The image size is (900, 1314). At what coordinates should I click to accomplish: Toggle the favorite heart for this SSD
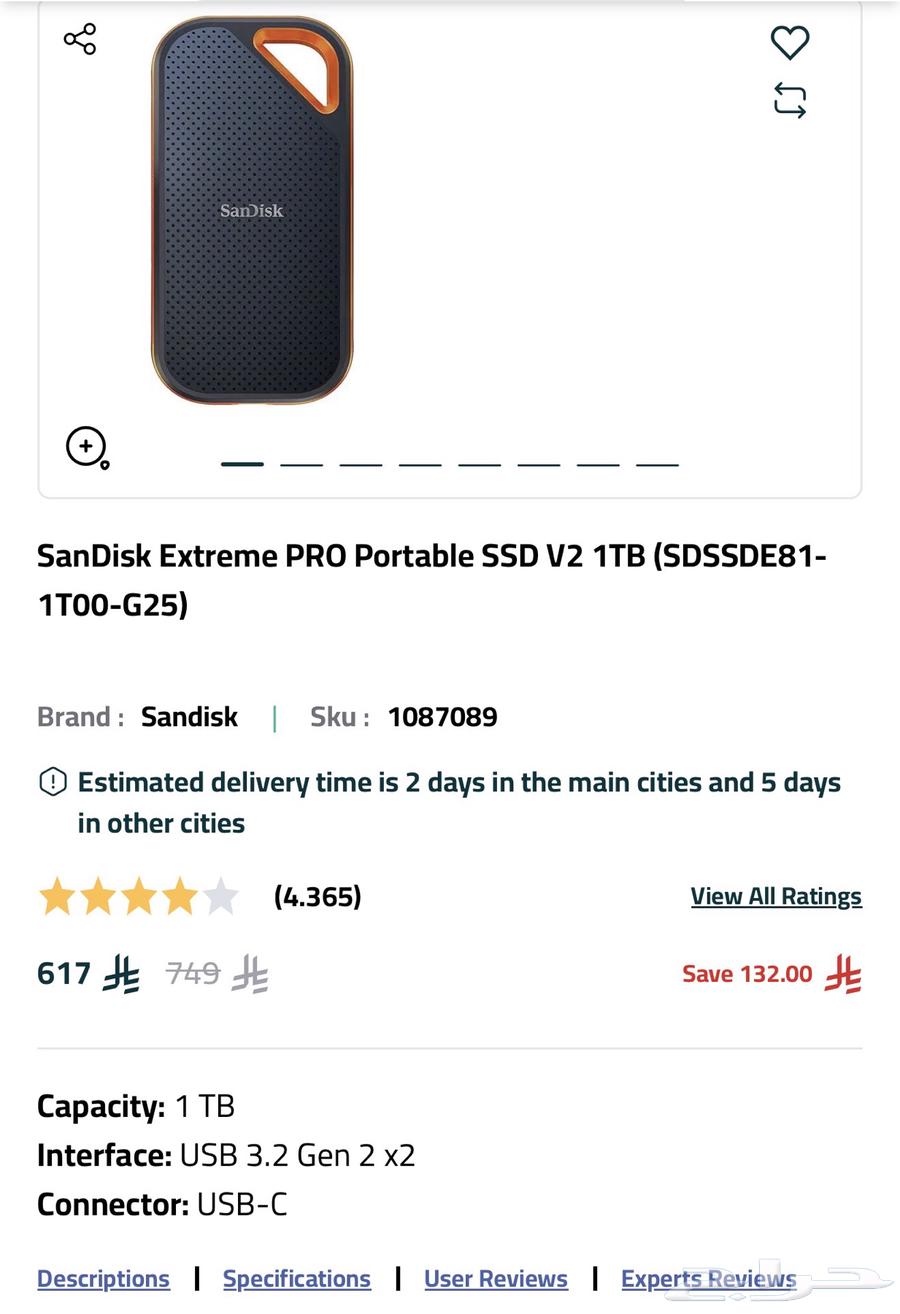(789, 42)
